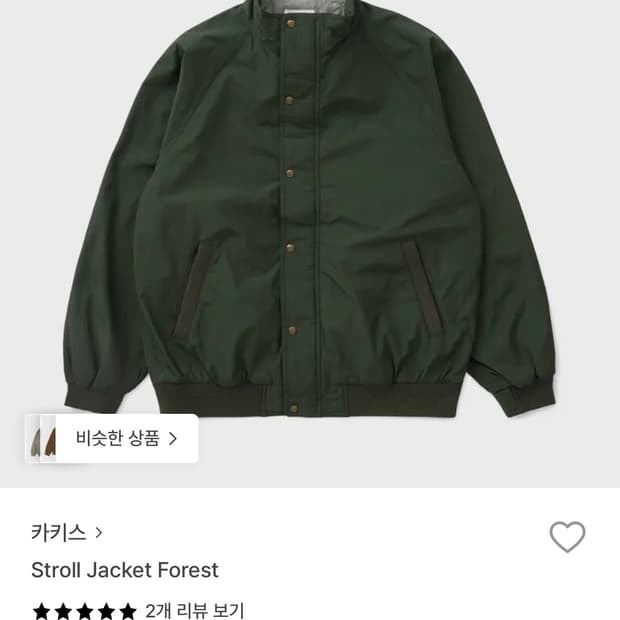620x620 pixels.
Task: Add Stroll Jacket Forest to wishlist
Action: (x=567, y=536)
